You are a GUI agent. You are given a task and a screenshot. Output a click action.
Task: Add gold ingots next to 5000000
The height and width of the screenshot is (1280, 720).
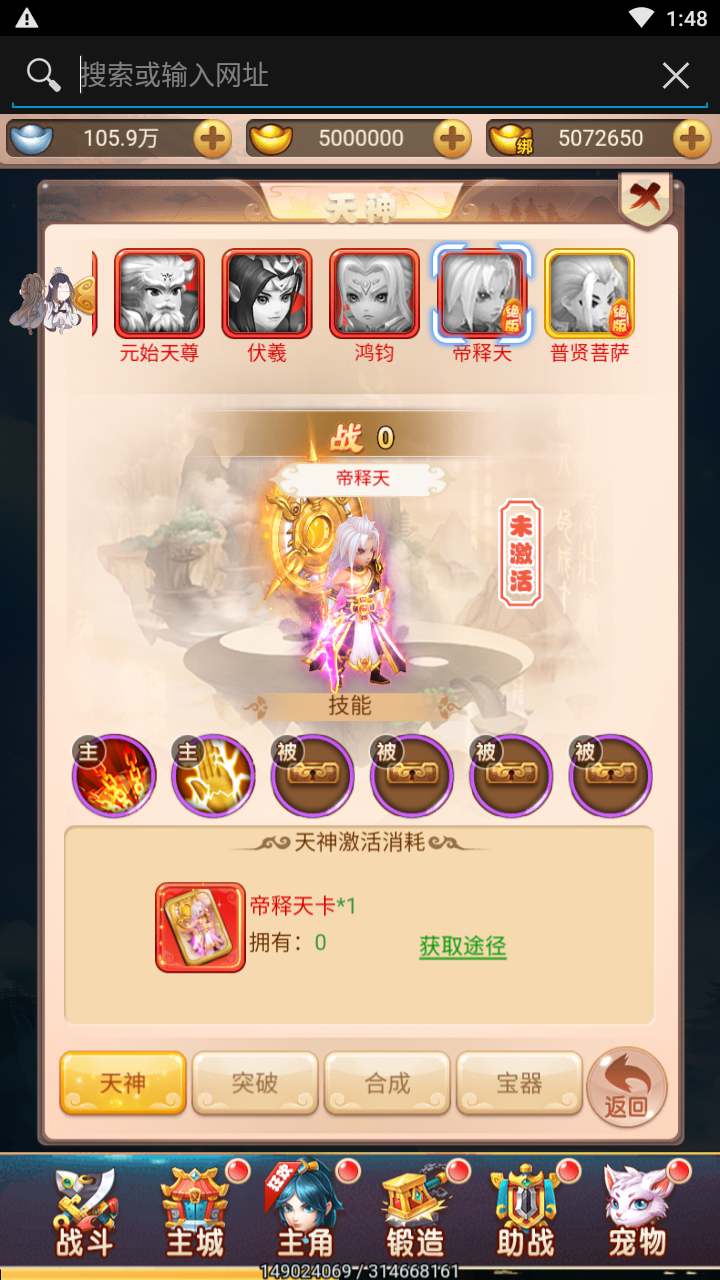pos(452,139)
